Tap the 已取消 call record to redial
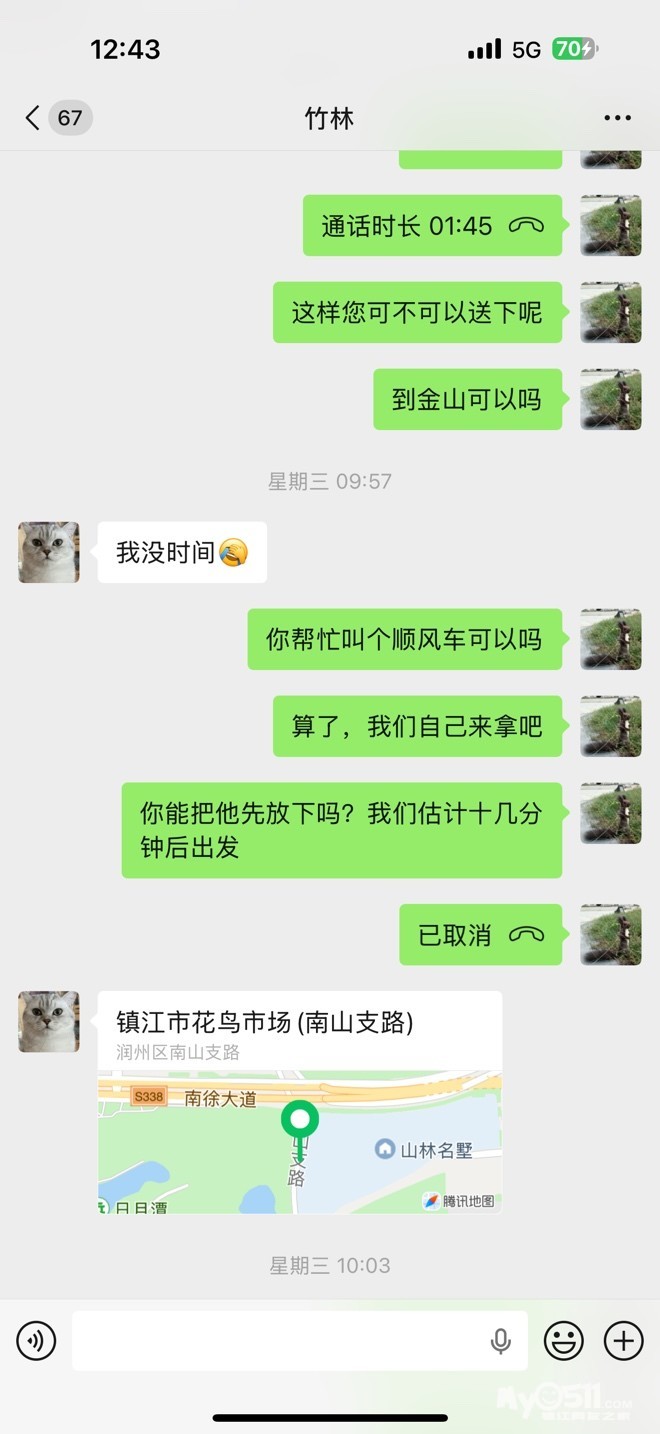Image resolution: width=660 pixels, height=1434 pixels. [x=480, y=935]
